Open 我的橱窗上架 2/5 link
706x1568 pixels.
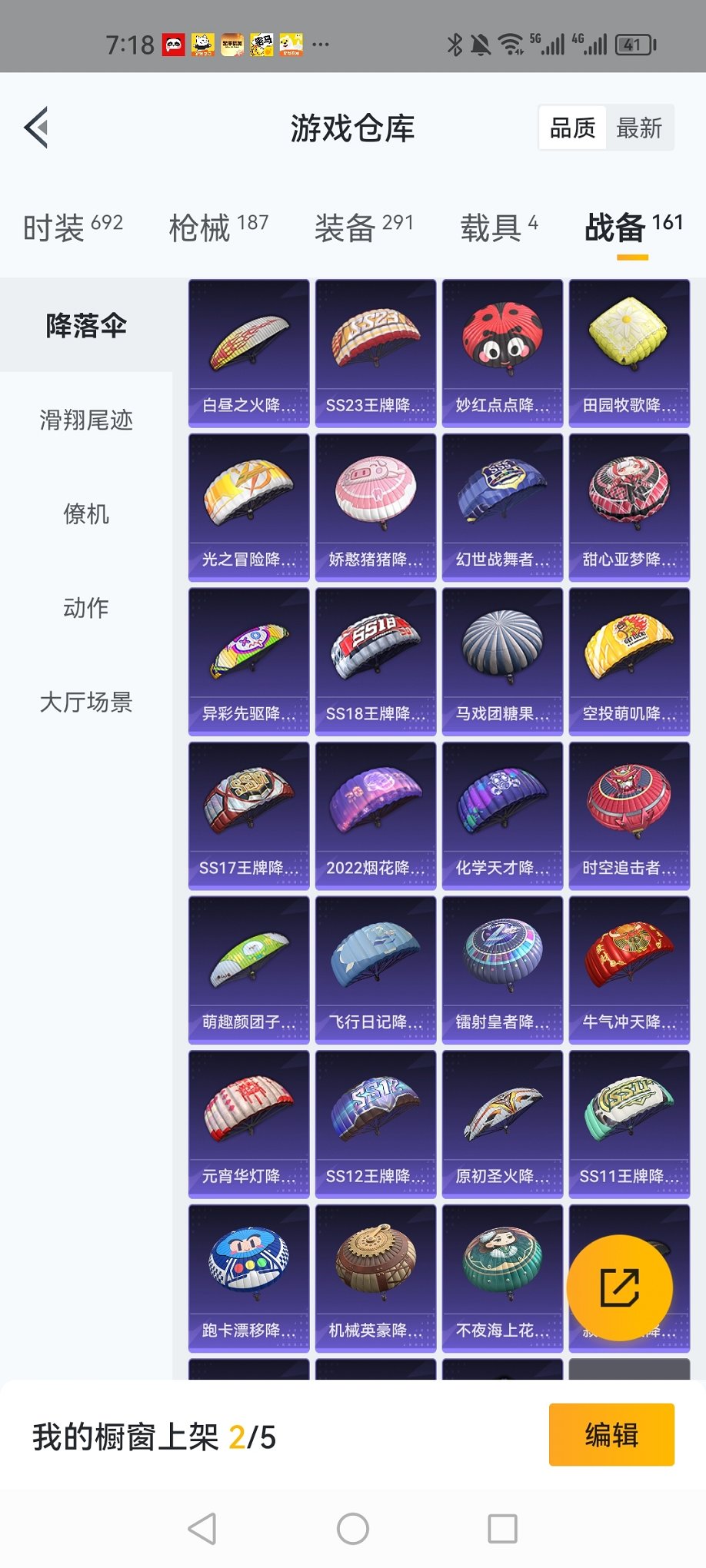pos(154,1435)
